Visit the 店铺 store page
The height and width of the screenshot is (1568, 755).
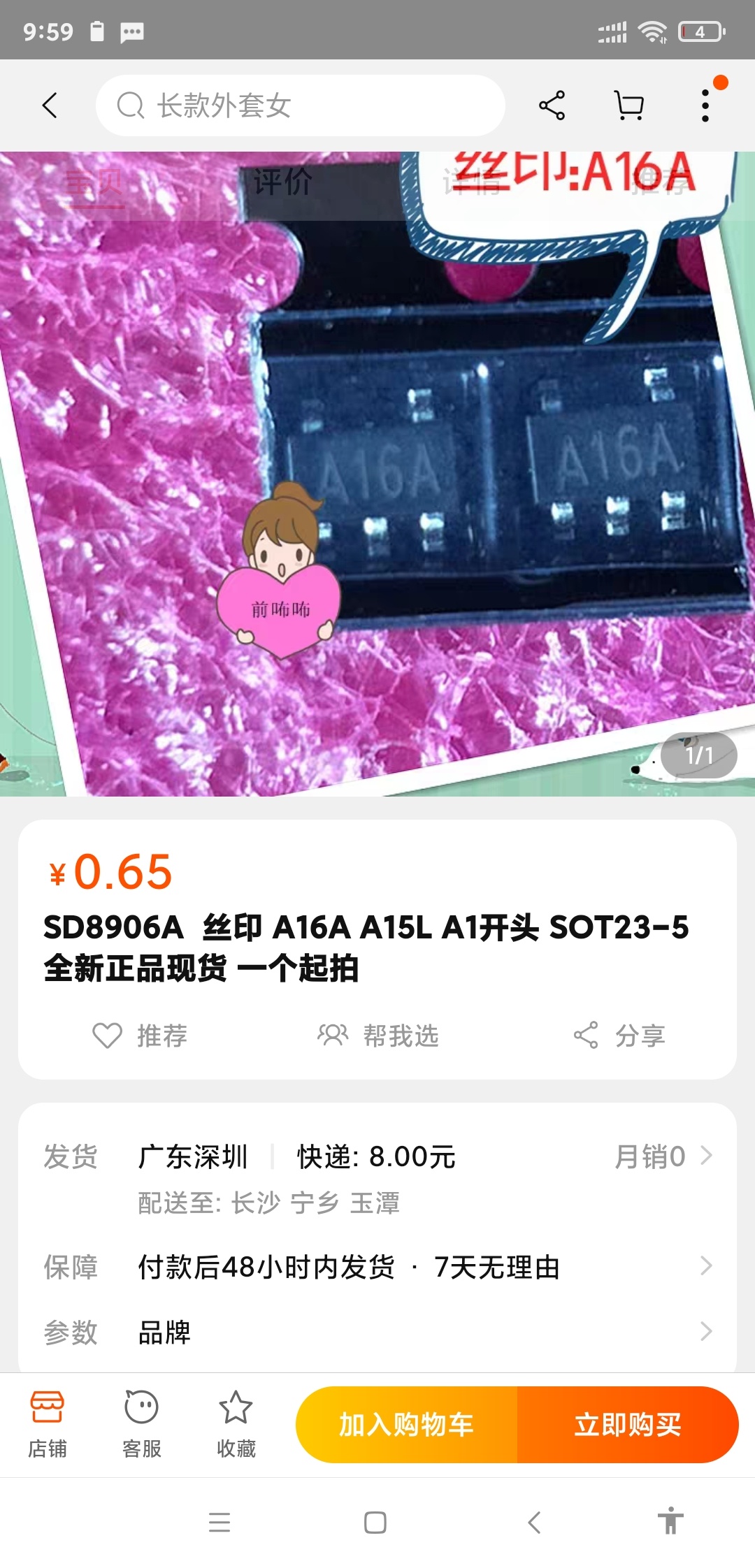(x=47, y=1424)
